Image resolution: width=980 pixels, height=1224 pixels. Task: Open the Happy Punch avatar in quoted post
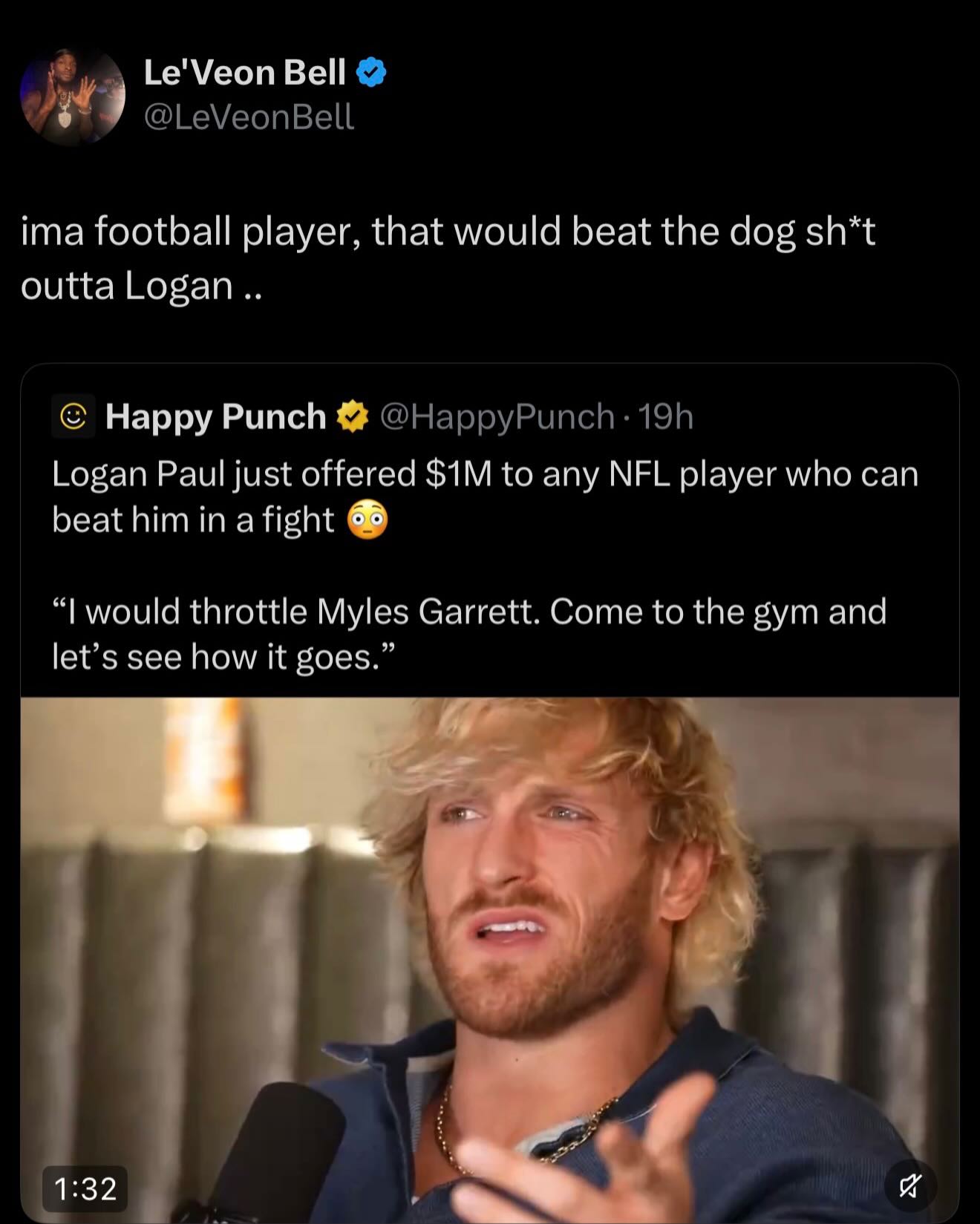pyautogui.click(x=73, y=416)
